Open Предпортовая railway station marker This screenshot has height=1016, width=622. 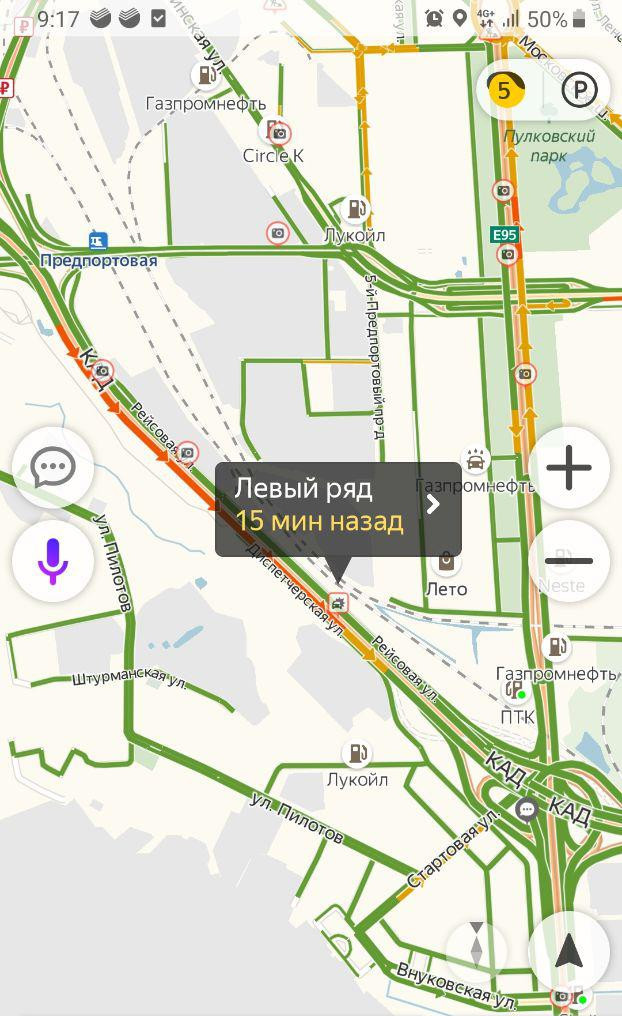[x=97, y=241]
